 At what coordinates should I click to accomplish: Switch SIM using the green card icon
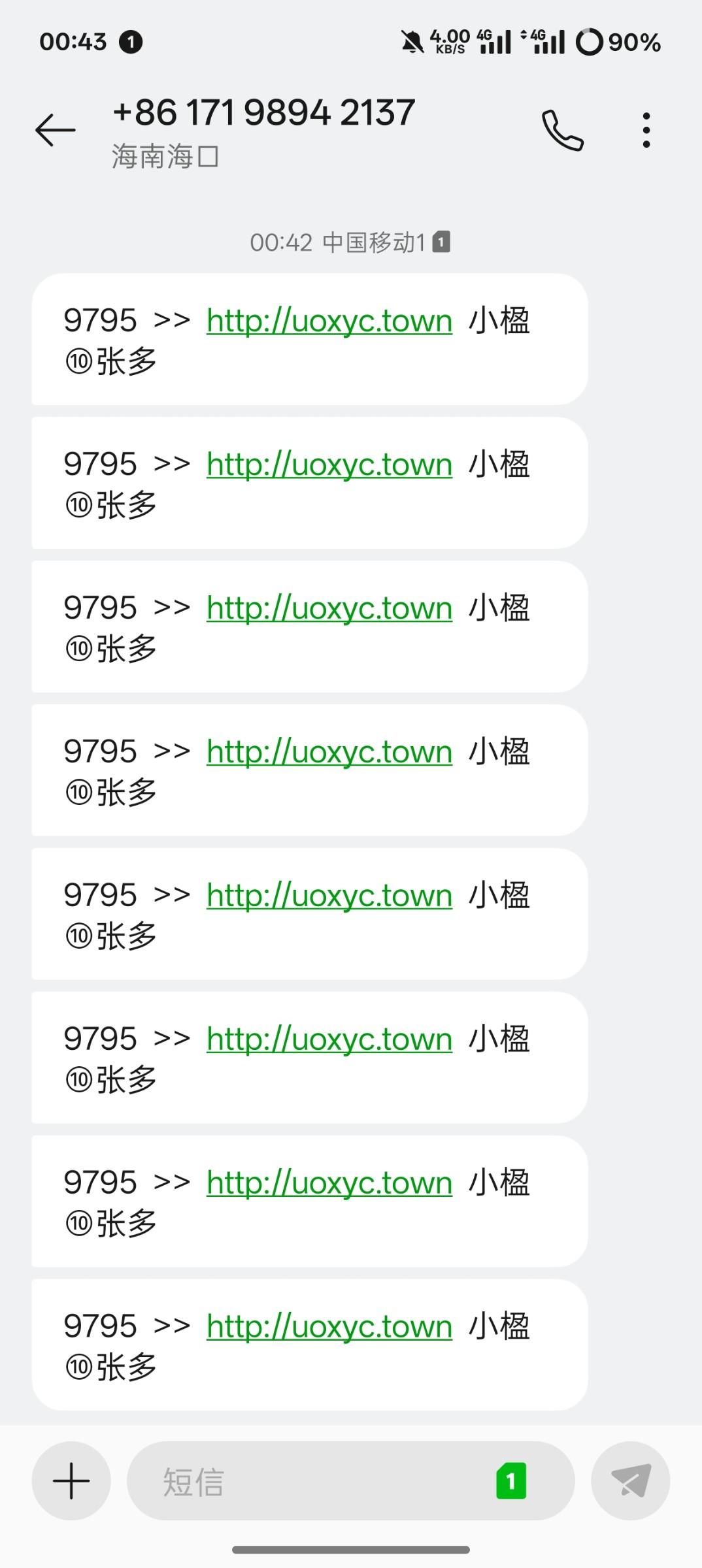tap(511, 1480)
